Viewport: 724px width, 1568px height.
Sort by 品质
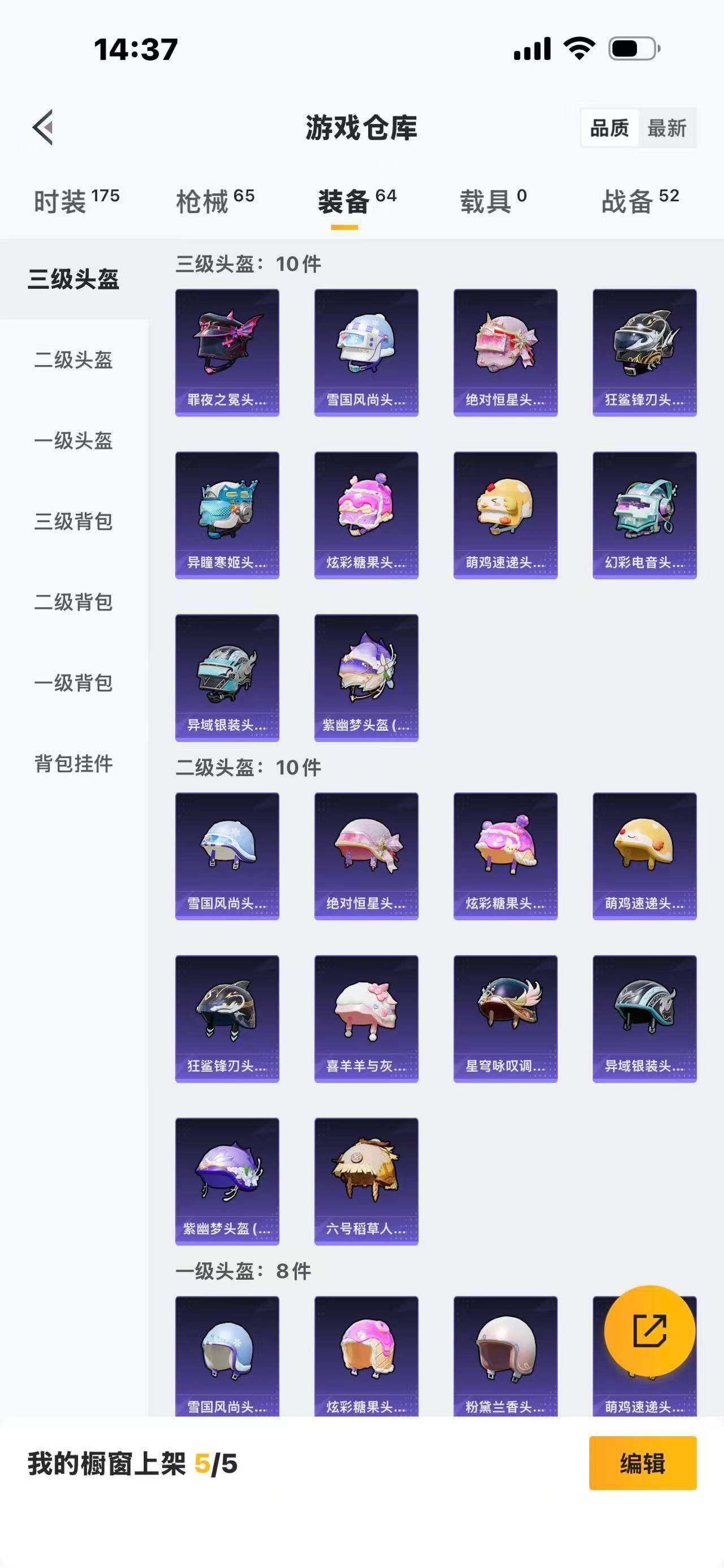coord(610,128)
